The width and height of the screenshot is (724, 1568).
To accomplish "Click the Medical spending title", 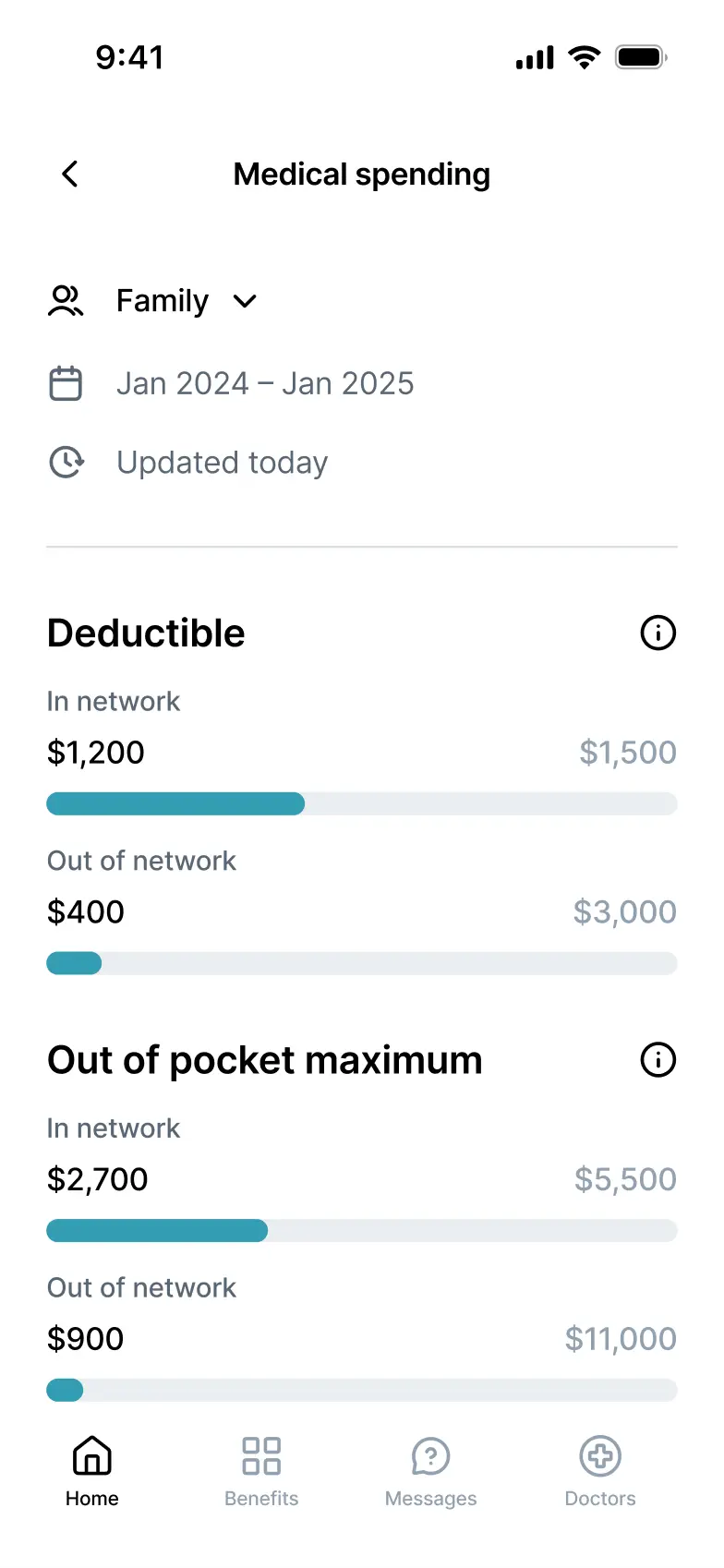I will point(361,174).
